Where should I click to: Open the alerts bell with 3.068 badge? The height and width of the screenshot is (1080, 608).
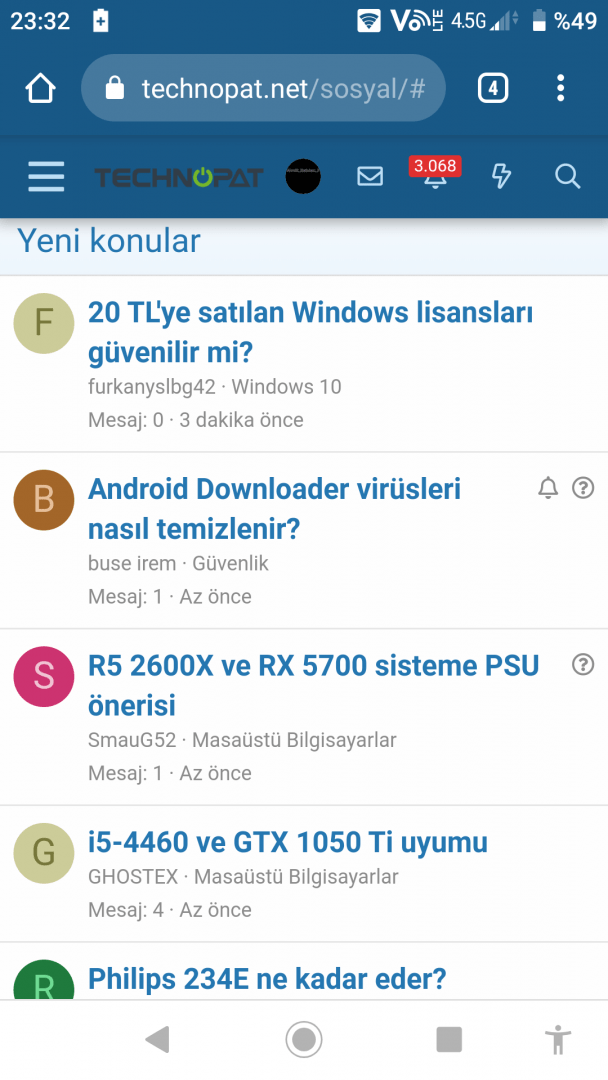tap(436, 177)
